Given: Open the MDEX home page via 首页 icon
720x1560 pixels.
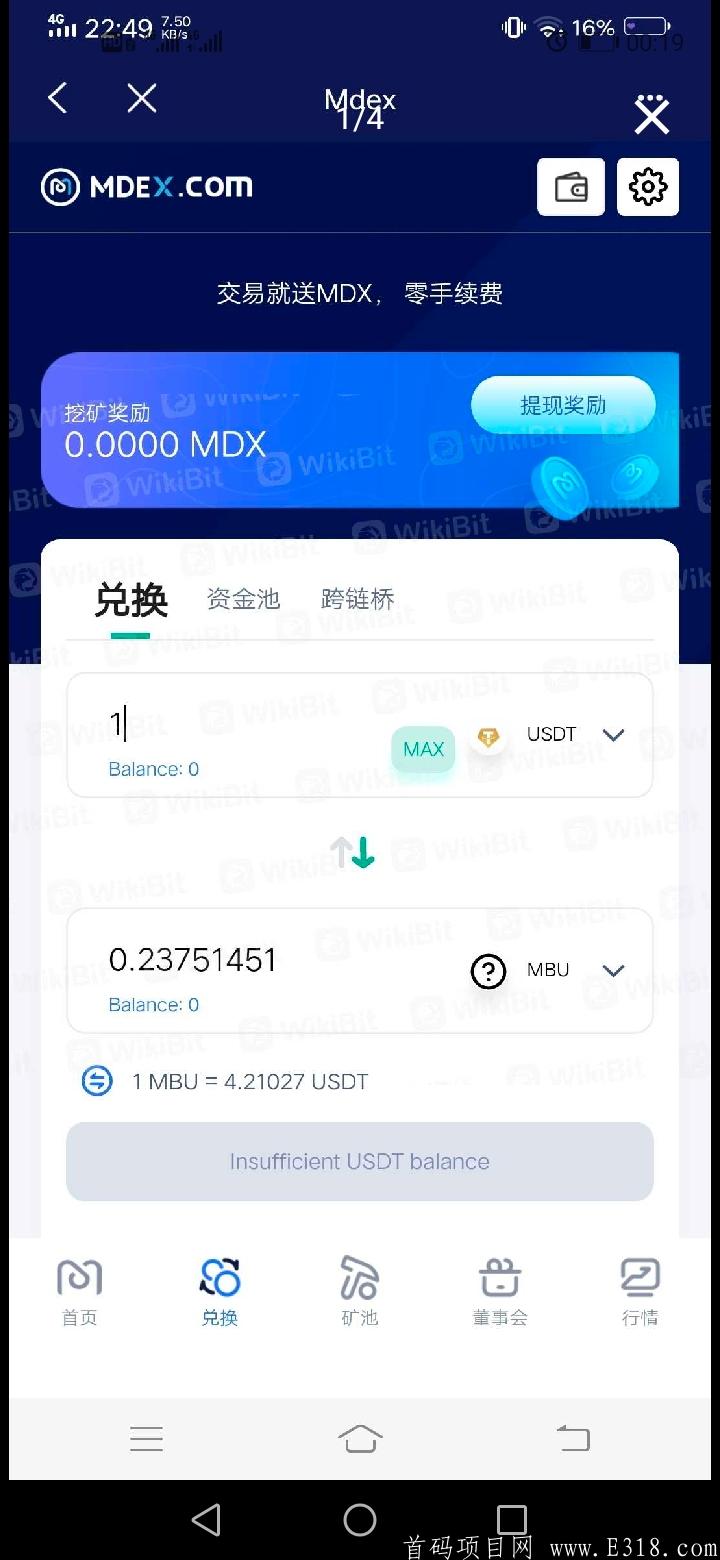Looking at the screenshot, I should coord(79,1290).
